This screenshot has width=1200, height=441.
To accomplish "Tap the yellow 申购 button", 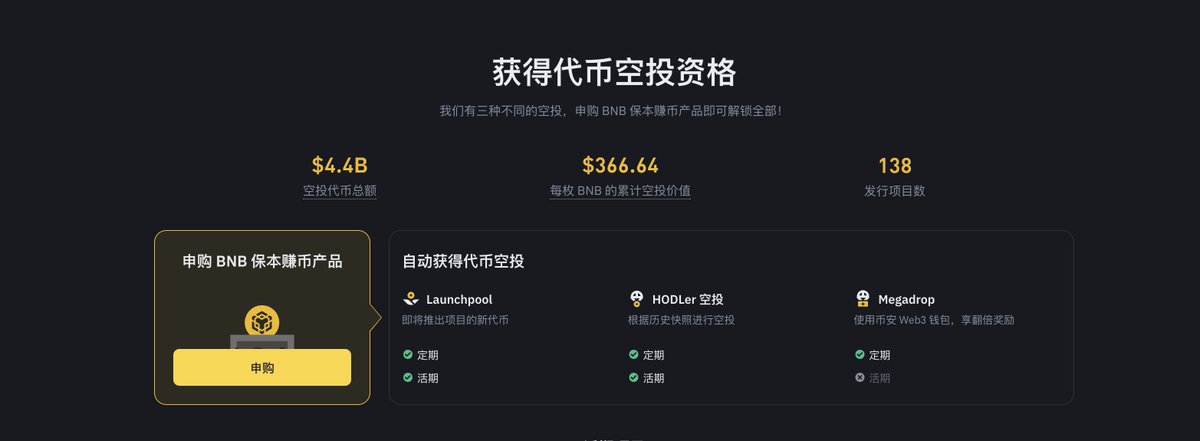I will 262,368.
